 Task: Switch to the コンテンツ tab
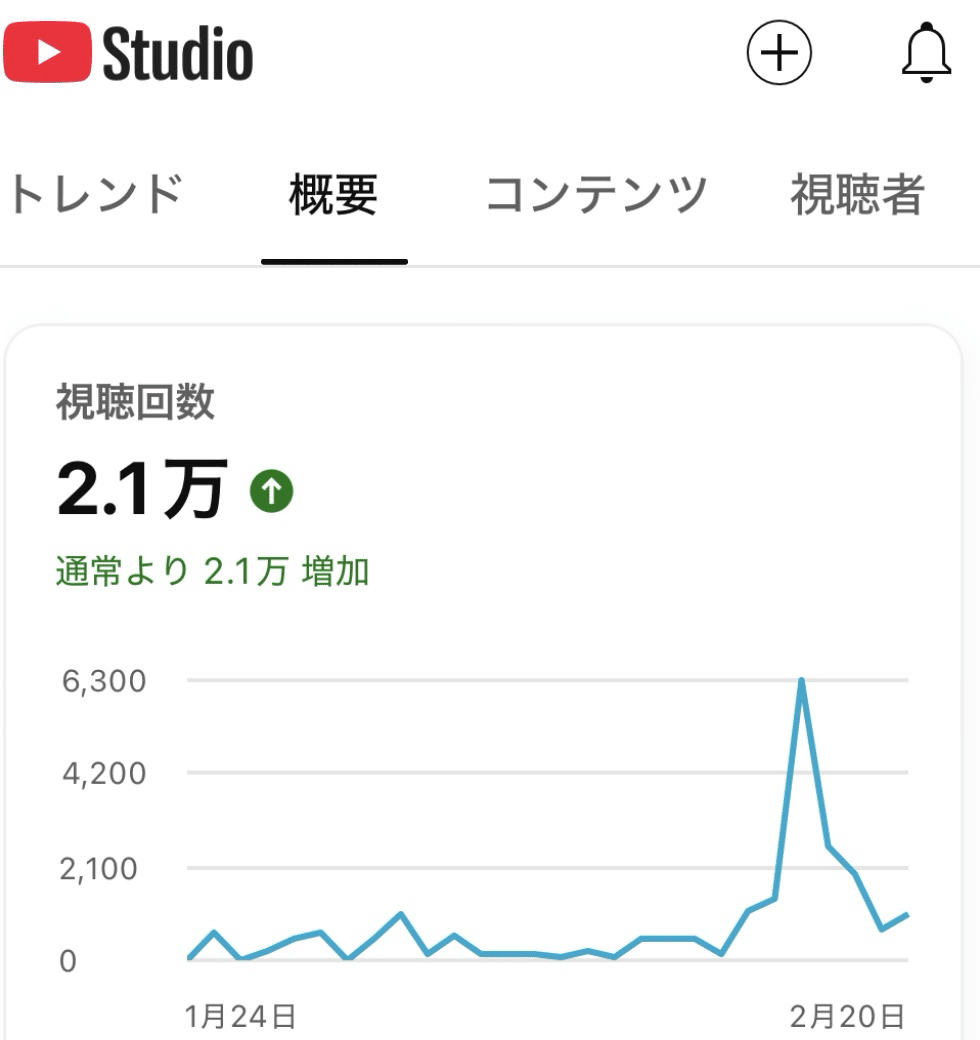coord(596,194)
